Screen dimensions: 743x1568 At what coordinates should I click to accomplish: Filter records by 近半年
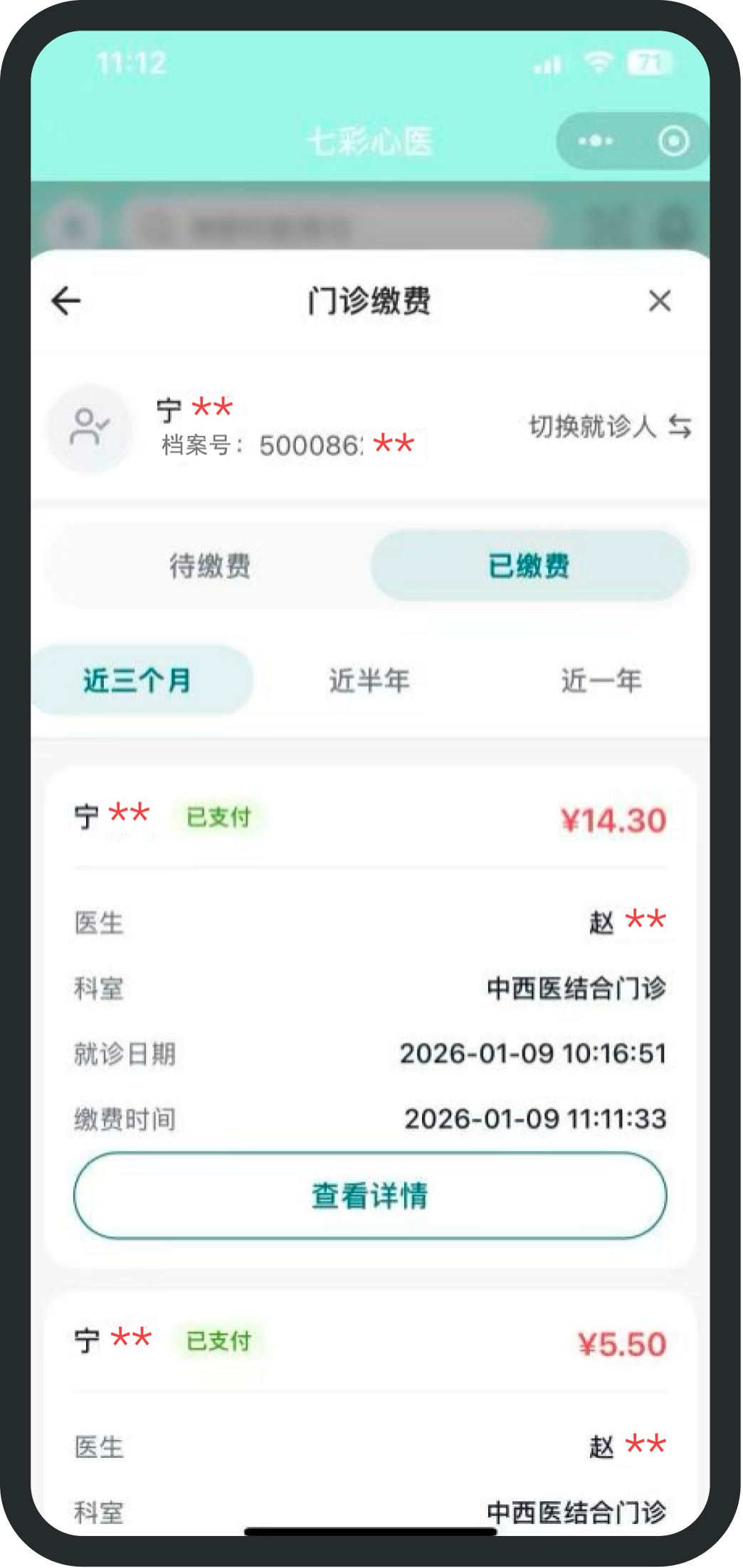pos(369,681)
